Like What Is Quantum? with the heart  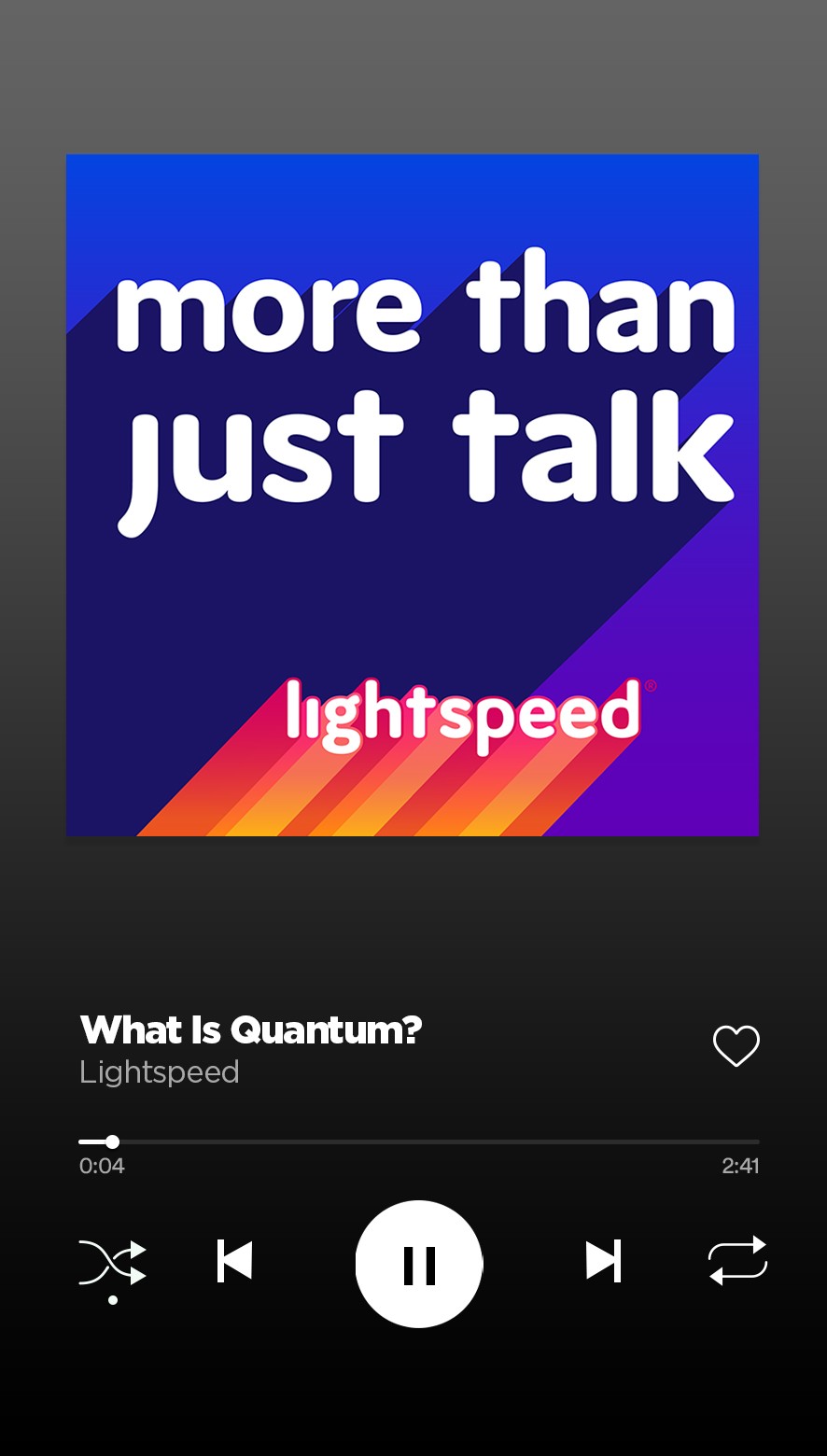[x=736, y=1045]
